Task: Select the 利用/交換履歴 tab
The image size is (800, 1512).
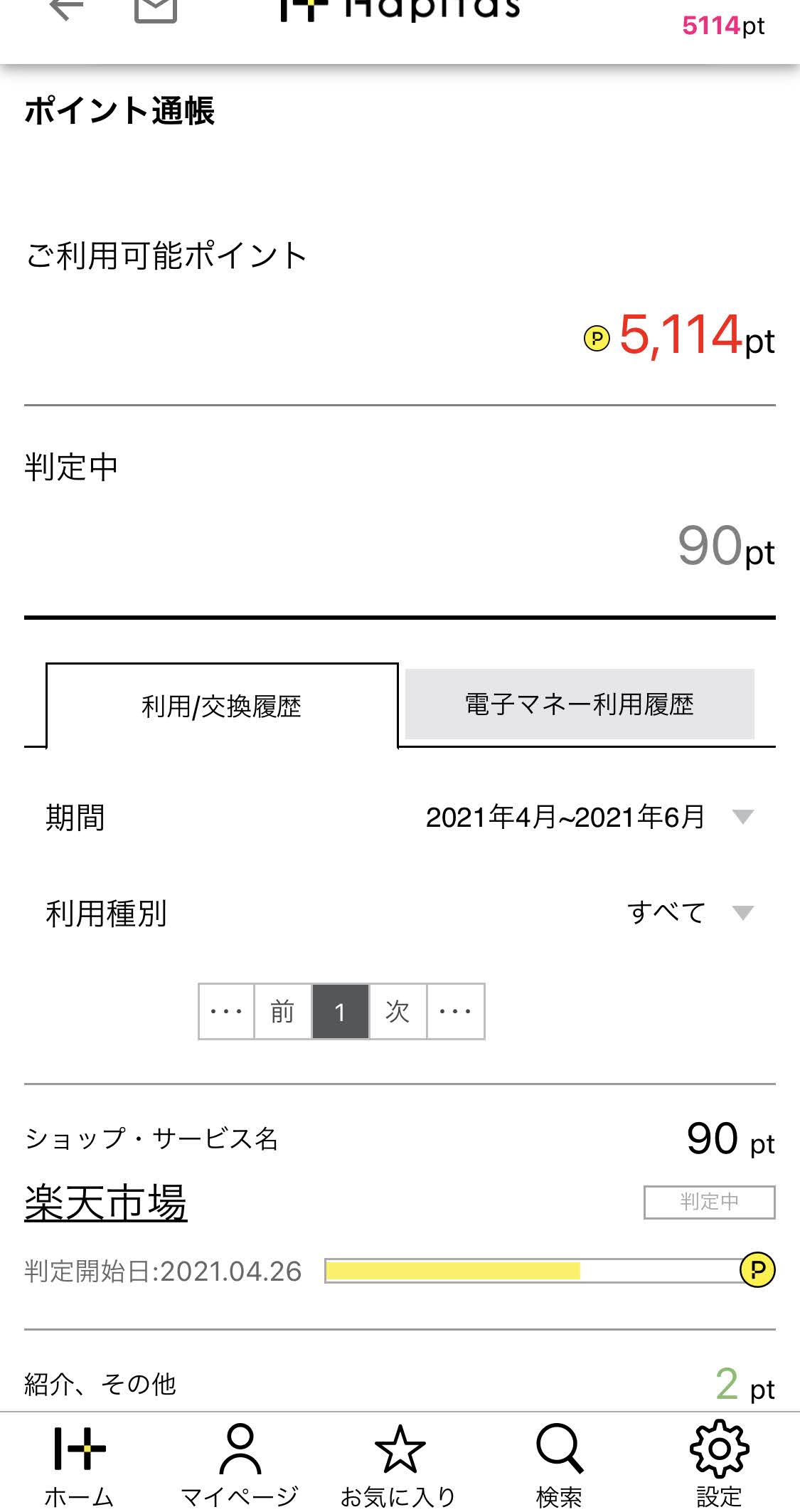Action: click(221, 706)
